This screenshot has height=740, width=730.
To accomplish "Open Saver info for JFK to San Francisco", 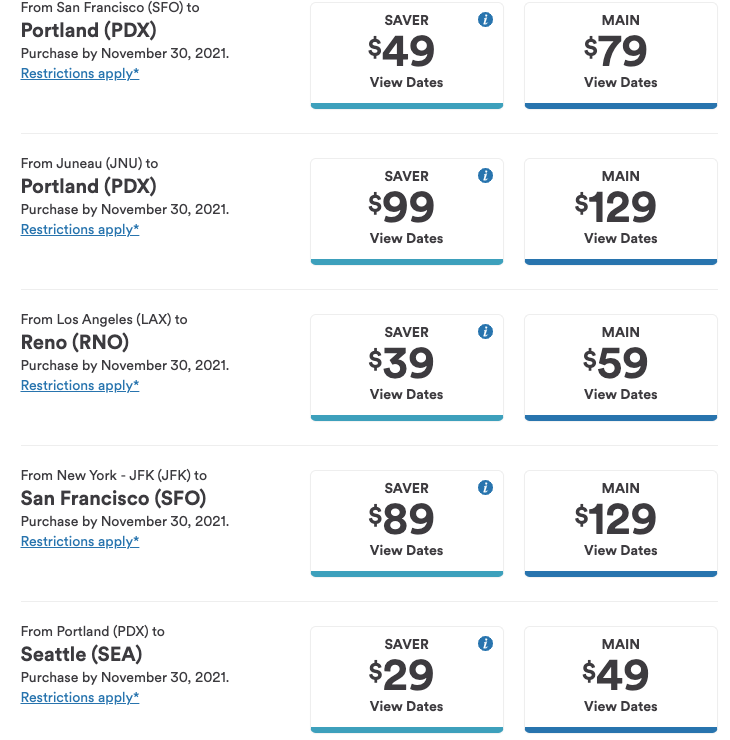I will click(x=485, y=487).
